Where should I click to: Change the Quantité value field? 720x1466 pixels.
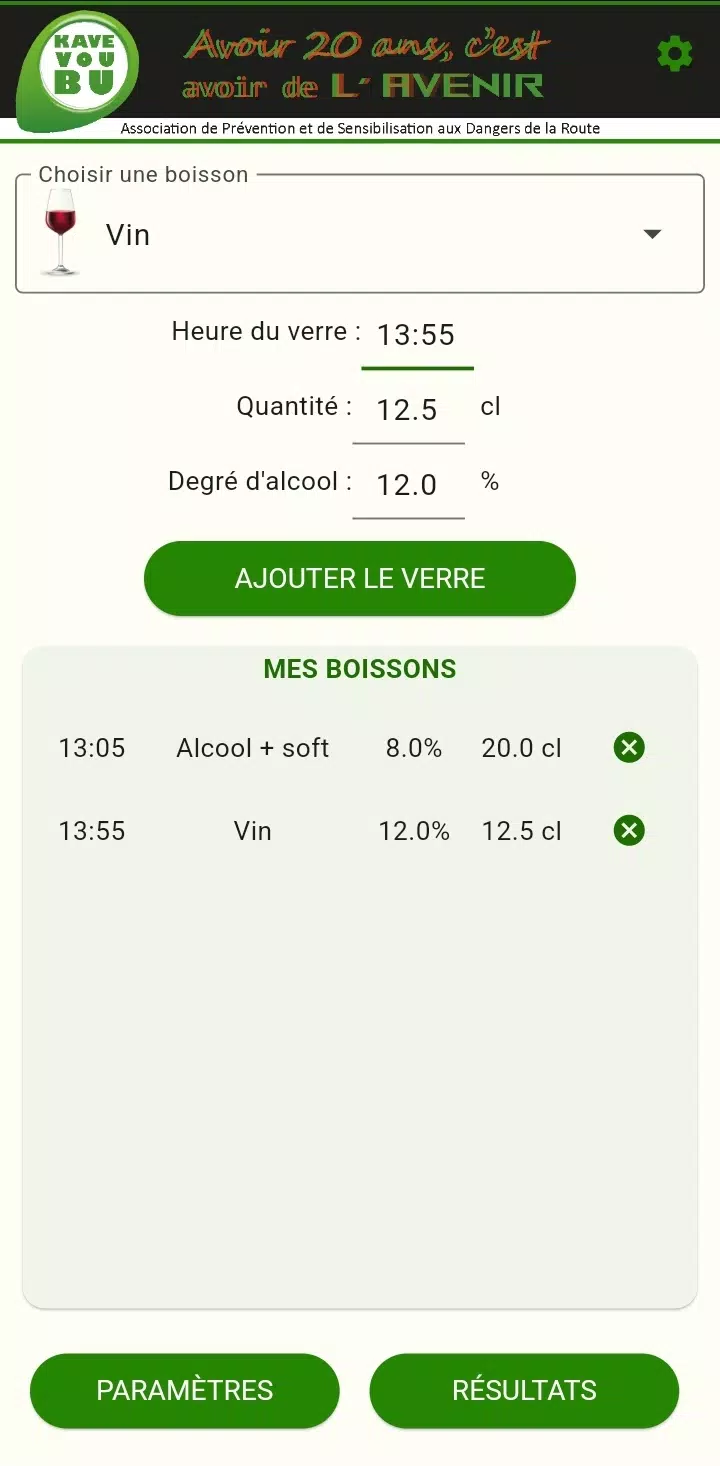pos(408,410)
